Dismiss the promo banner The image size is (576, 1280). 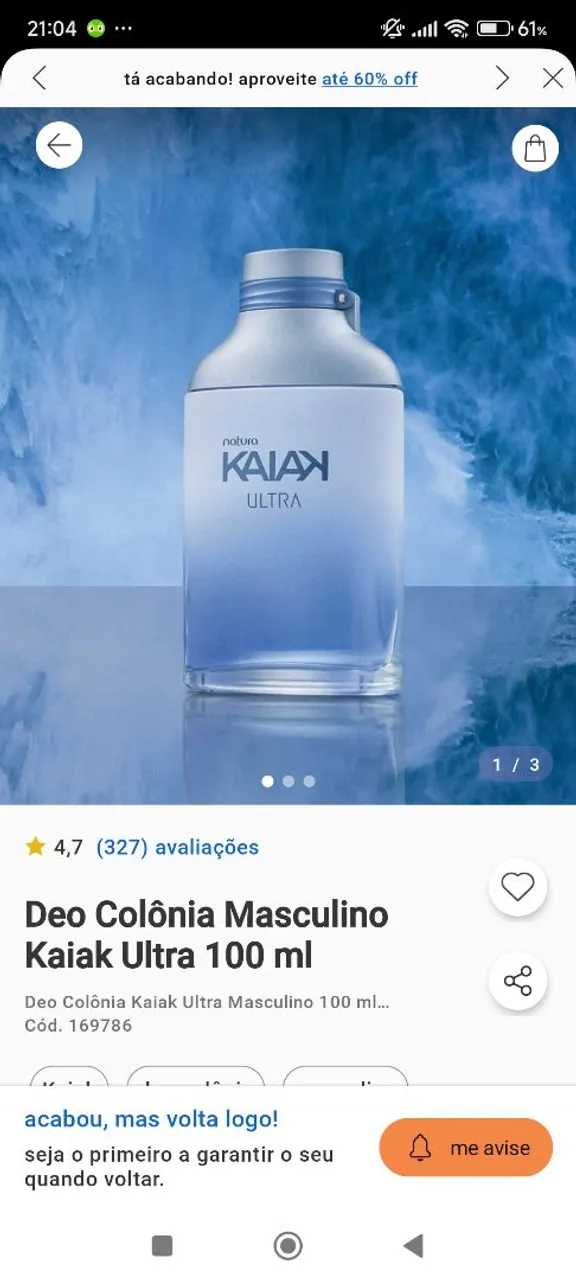click(x=553, y=78)
